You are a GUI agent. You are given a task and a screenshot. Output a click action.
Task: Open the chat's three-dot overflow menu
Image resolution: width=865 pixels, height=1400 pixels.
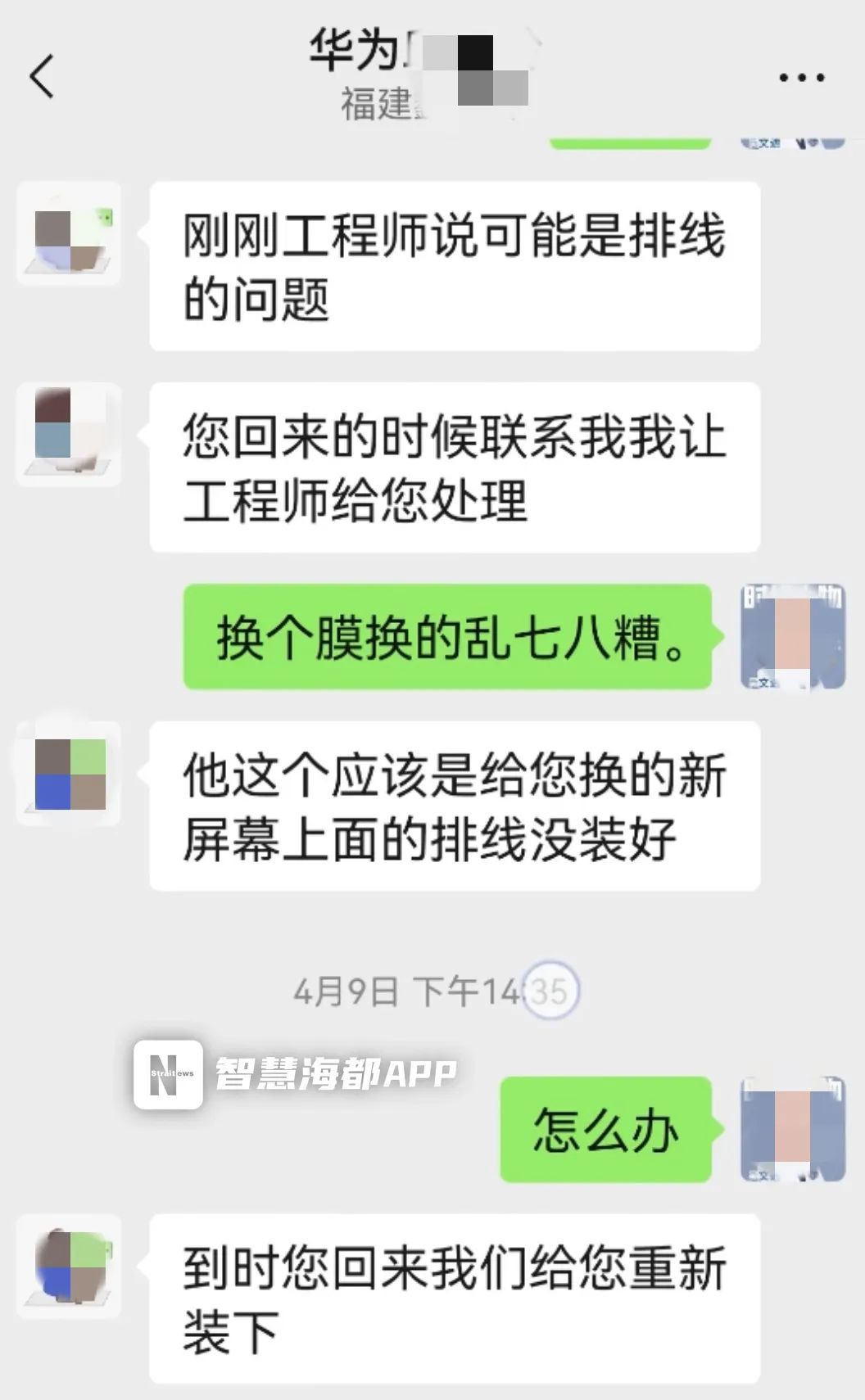point(801,78)
